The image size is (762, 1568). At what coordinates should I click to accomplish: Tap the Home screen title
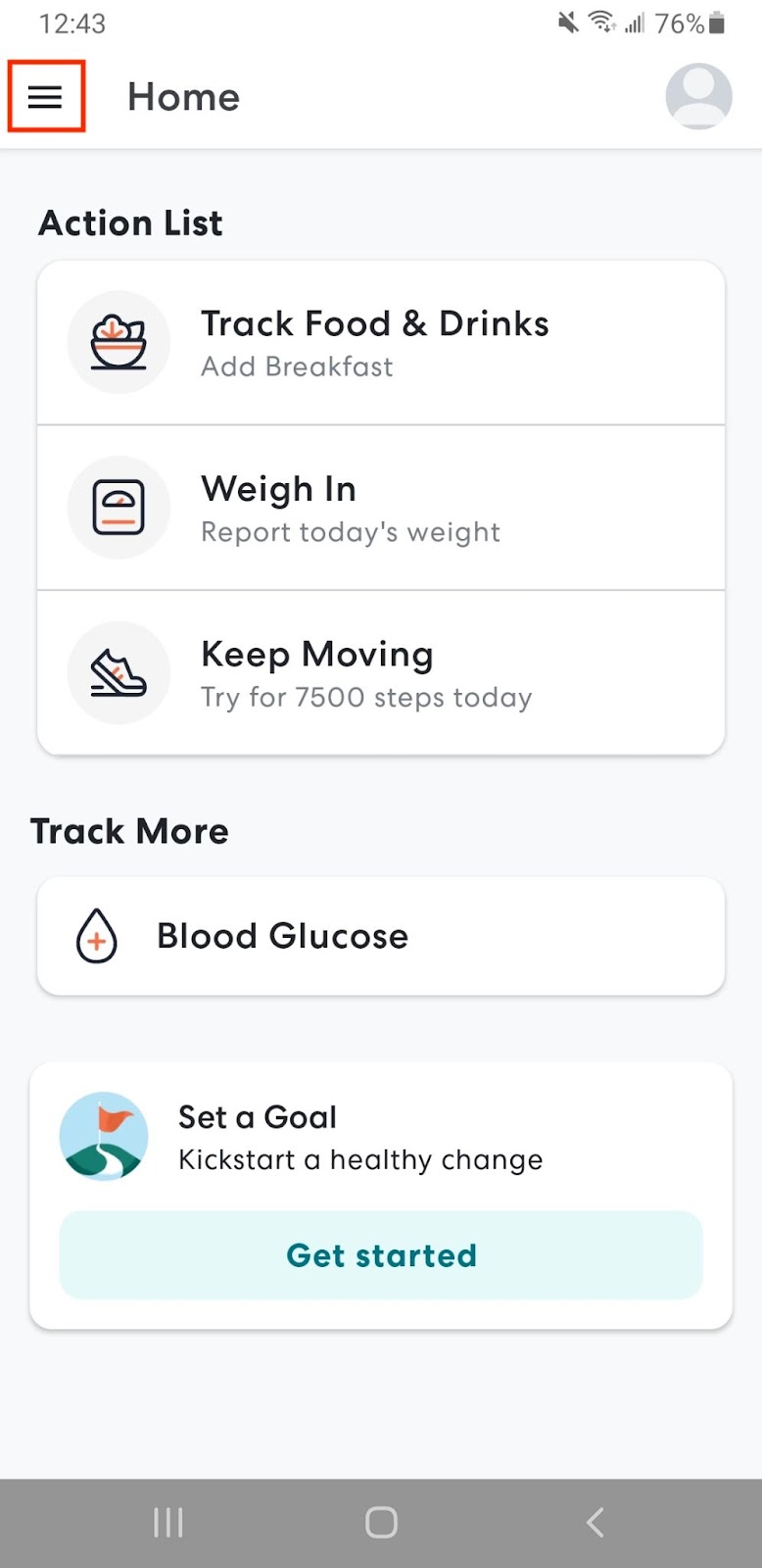coord(182,96)
